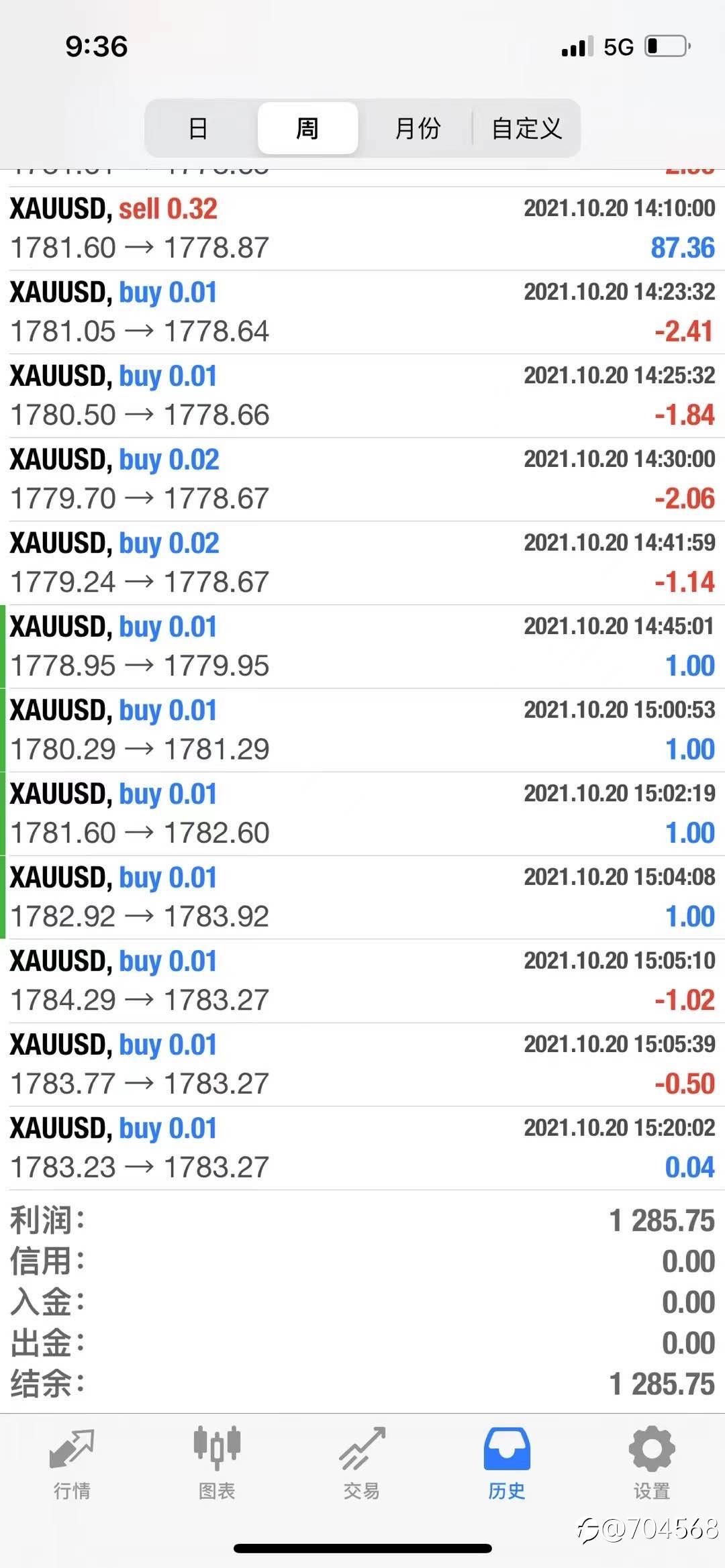Switch to the 日 period tab
The width and height of the screenshot is (725, 1568).
coord(199,128)
